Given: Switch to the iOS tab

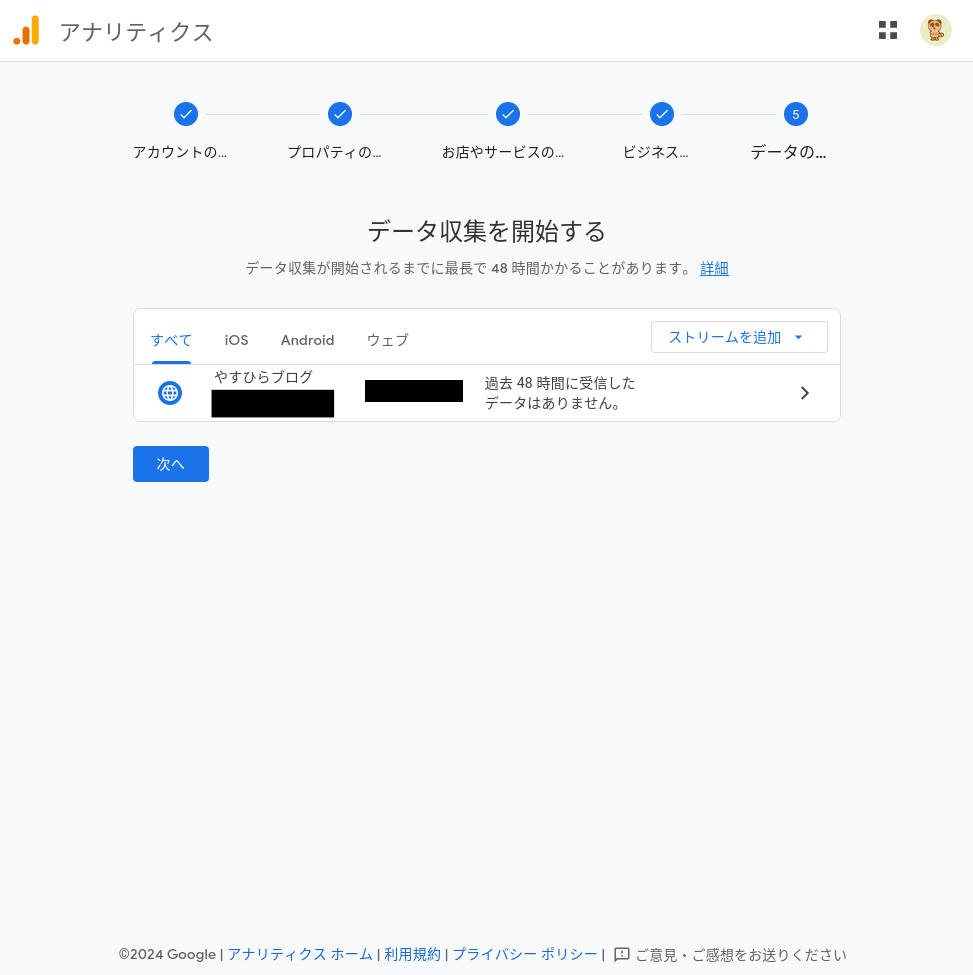Looking at the screenshot, I should pyautogui.click(x=236, y=340).
